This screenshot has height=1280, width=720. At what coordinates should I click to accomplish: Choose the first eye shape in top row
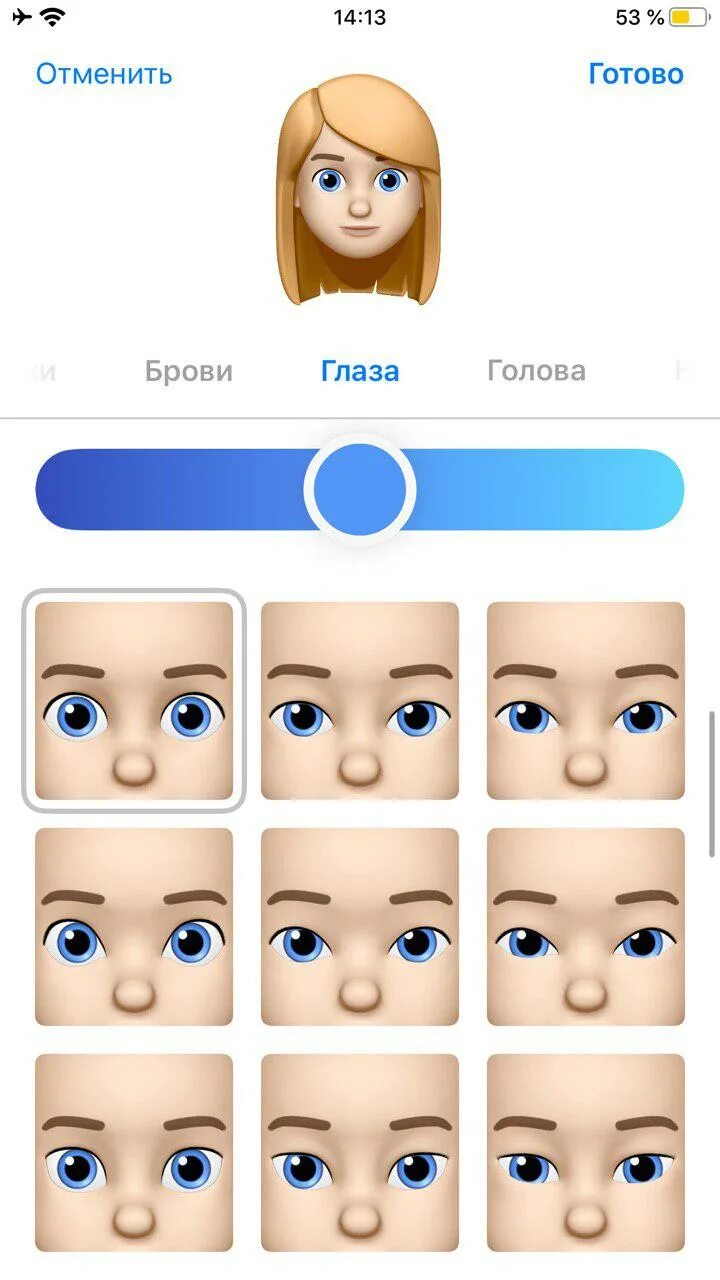[x=134, y=700]
